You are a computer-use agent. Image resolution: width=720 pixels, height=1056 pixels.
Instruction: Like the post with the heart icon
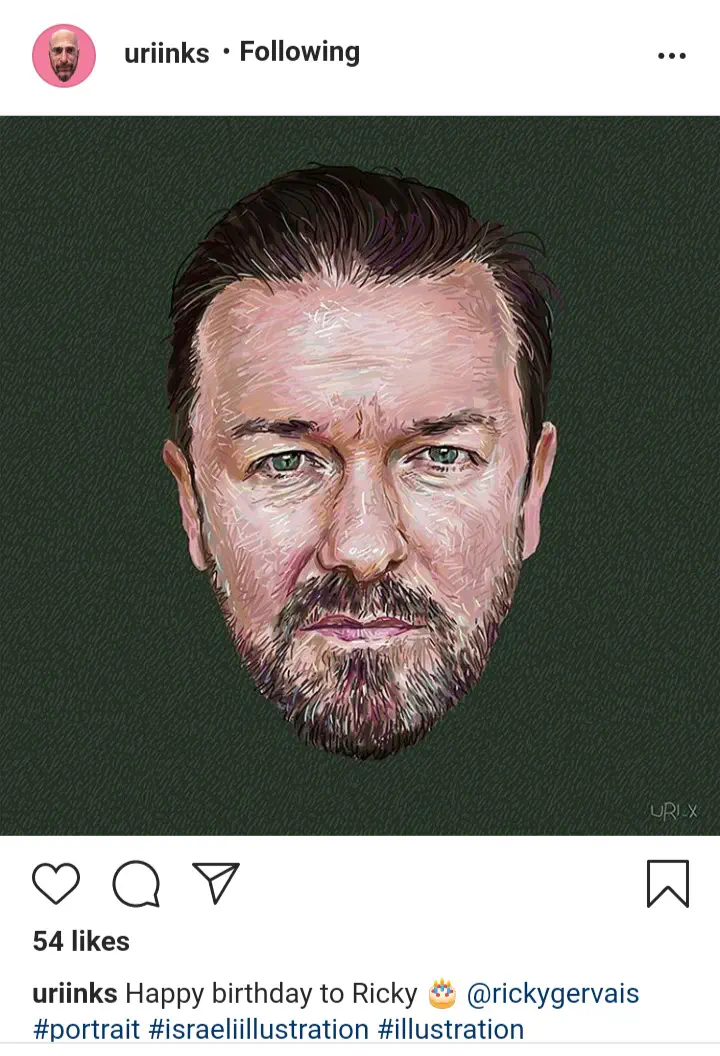[x=56, y=884]
